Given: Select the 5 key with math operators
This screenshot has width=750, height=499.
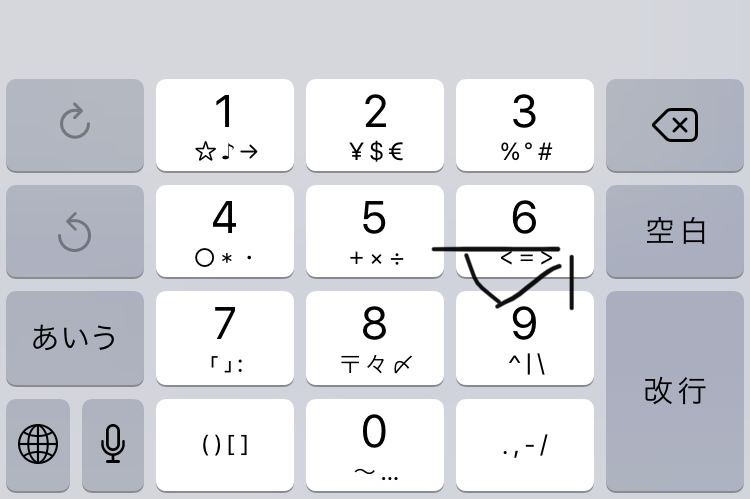Looking at the screenshot, I should pyautogui.click(x=375, y=231).
